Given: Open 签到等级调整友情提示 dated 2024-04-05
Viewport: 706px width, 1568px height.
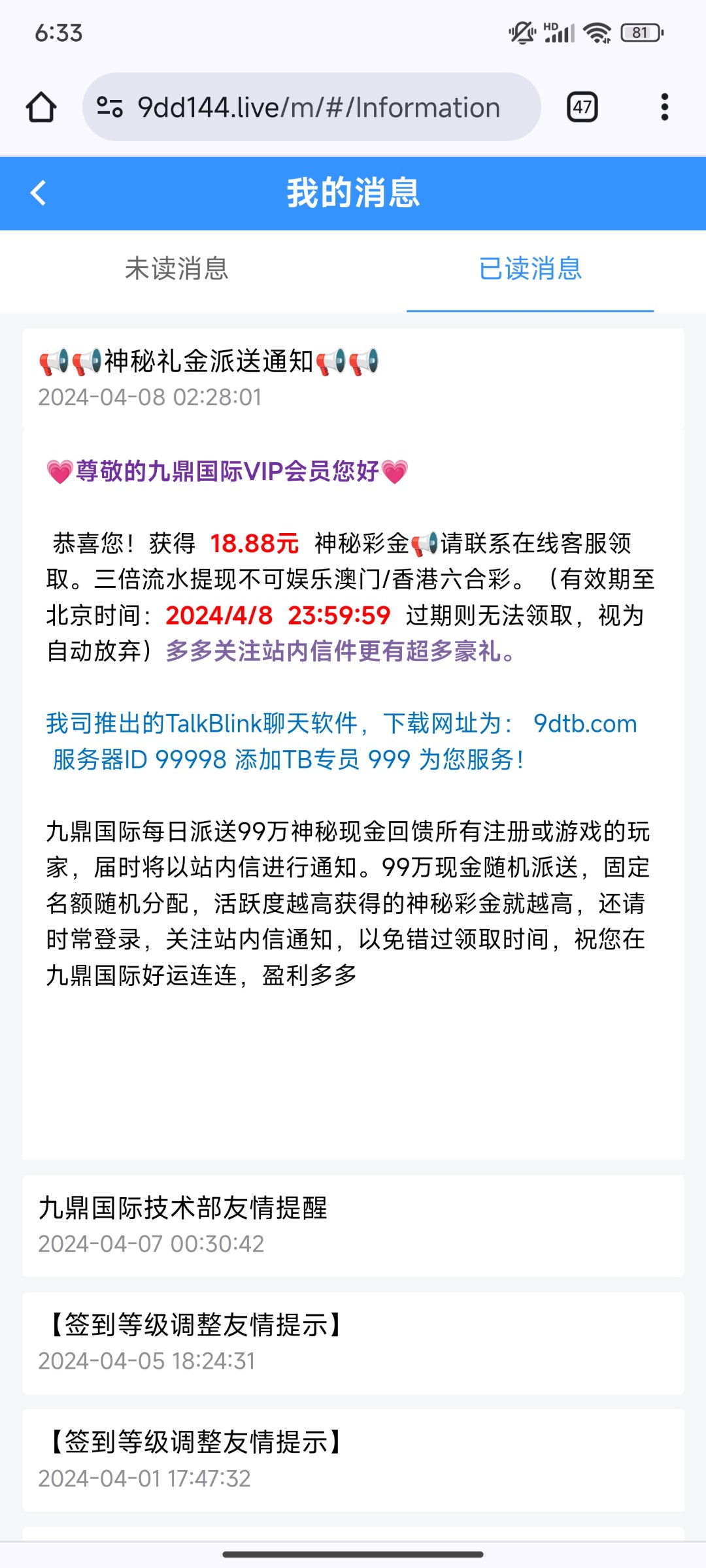Looking at the screenshot, I should [353, 1342].
